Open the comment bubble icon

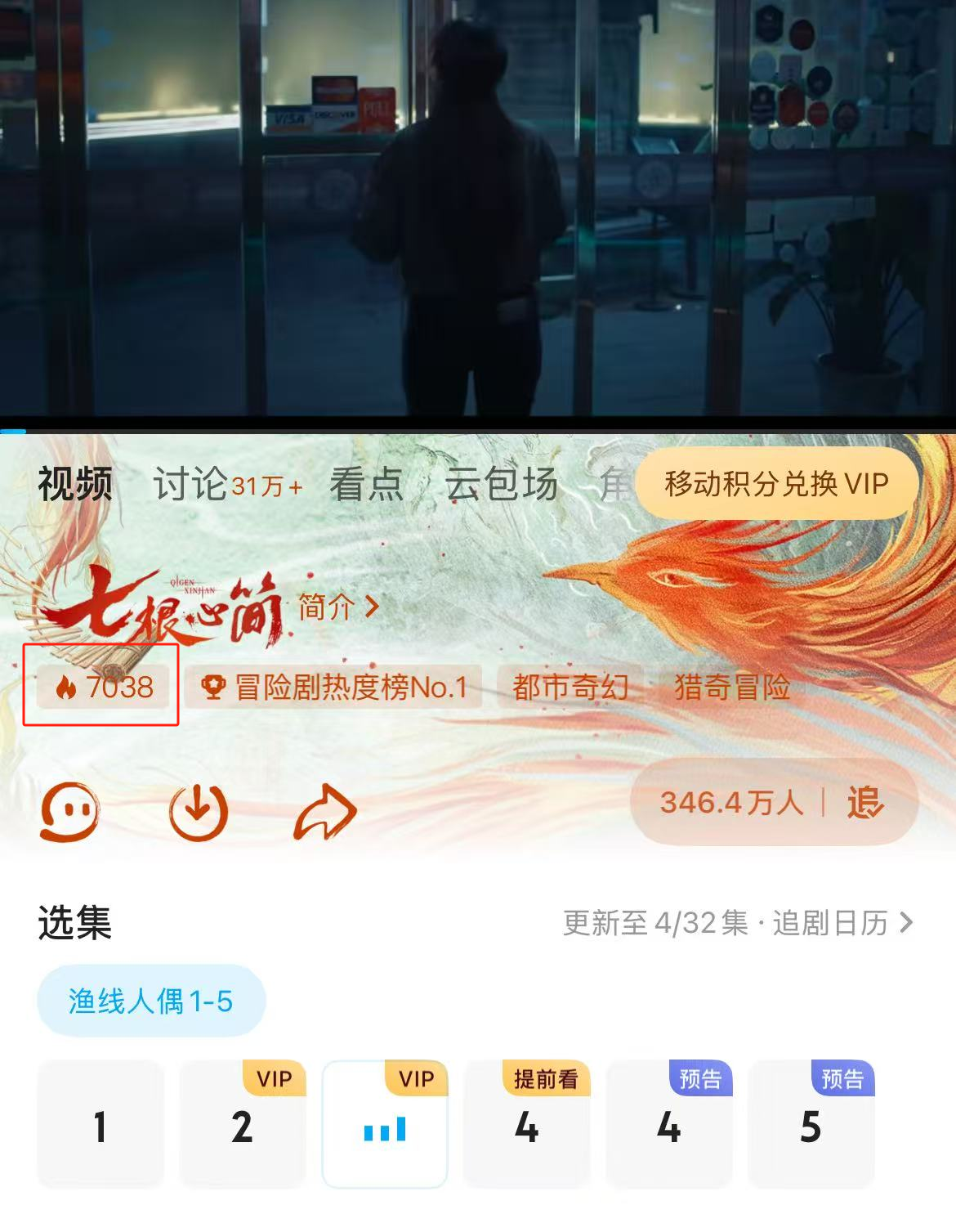(70, 811)
